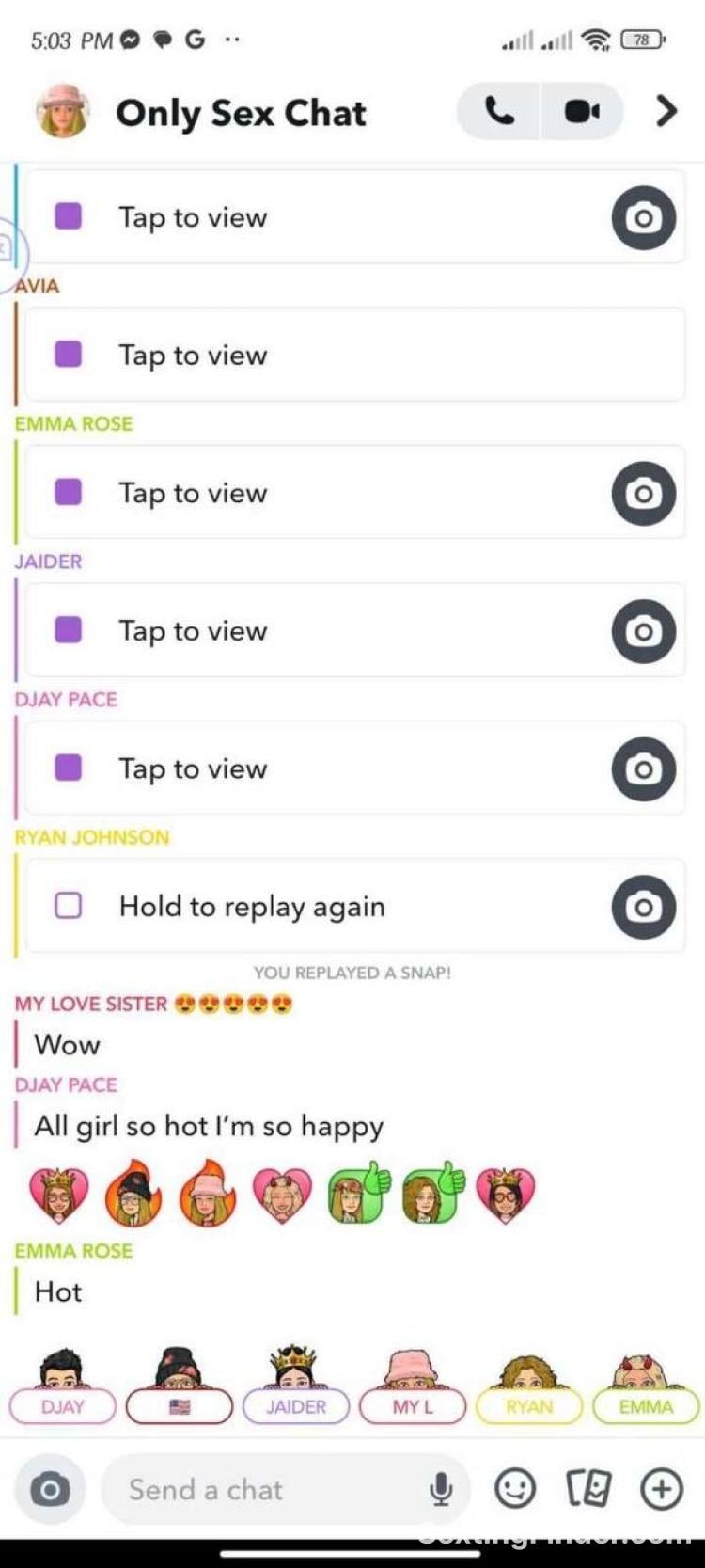Image resolution: width=705 pixels, height=1568 pixels.
Task: Reply with camera to RYAN JOHNSON's snap
Action: [643, 907]
